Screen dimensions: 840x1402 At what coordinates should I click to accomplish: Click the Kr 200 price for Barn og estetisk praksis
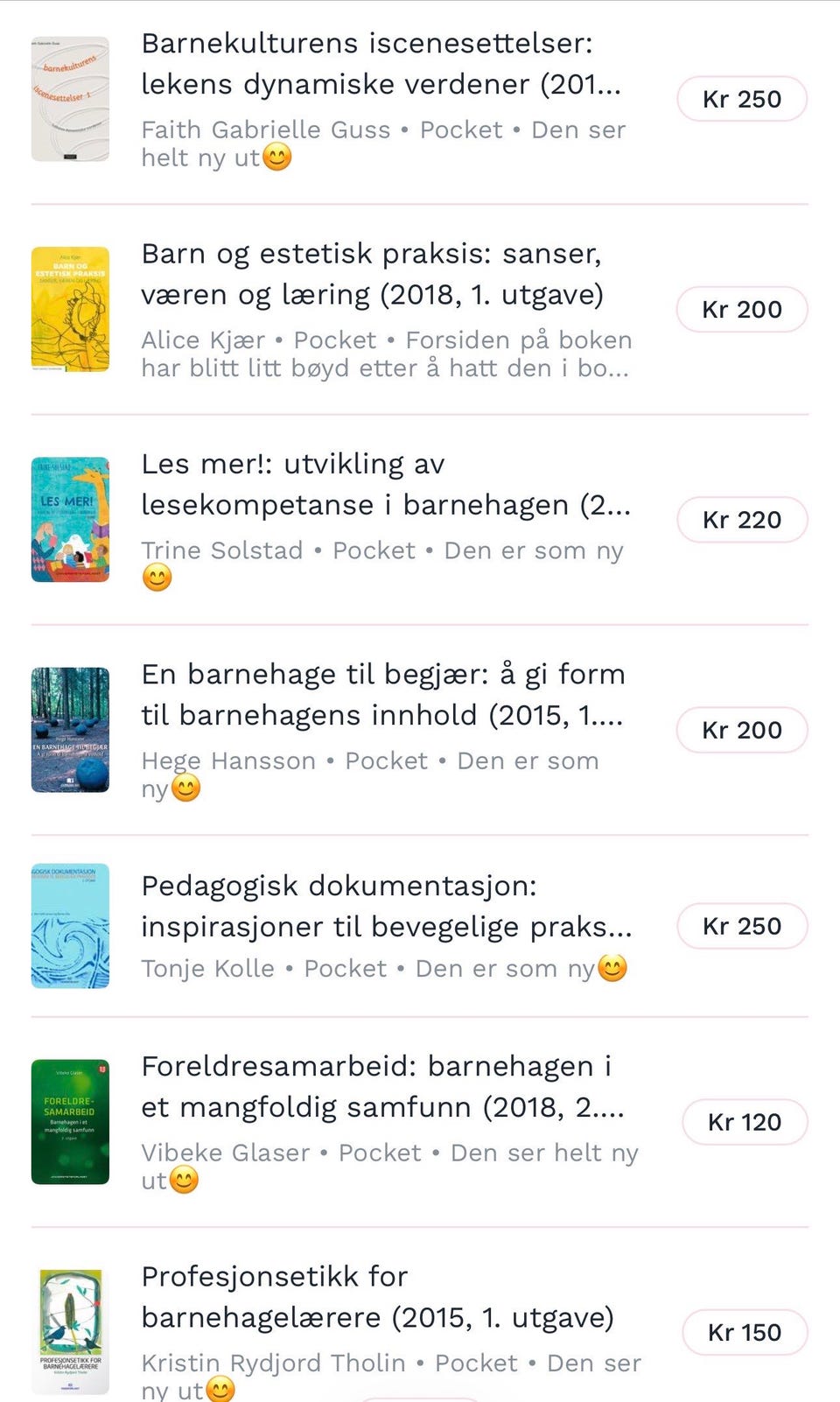tap(741, 309)
